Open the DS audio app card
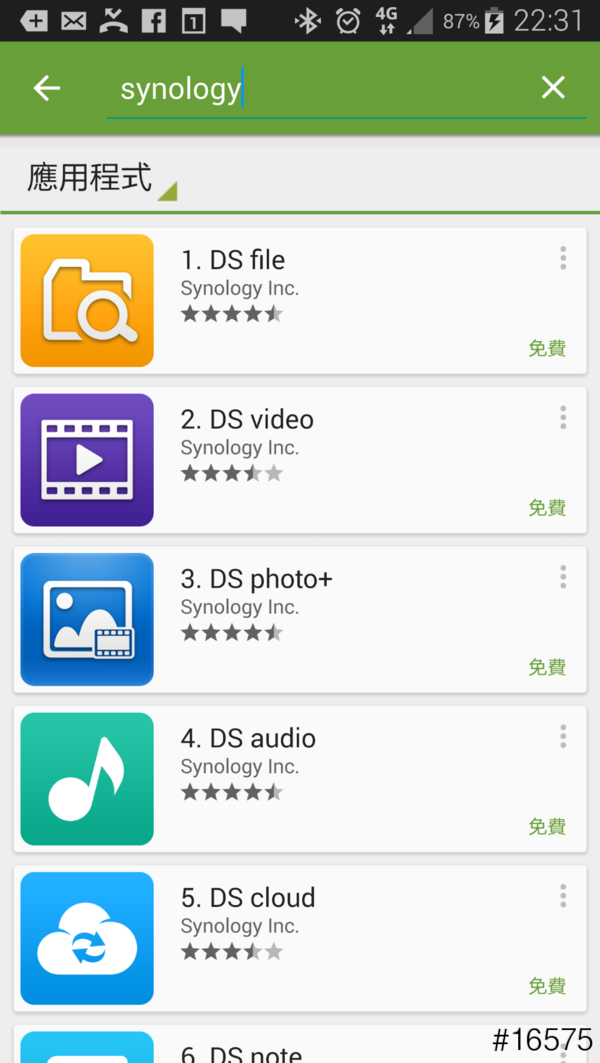 point(300,779)
